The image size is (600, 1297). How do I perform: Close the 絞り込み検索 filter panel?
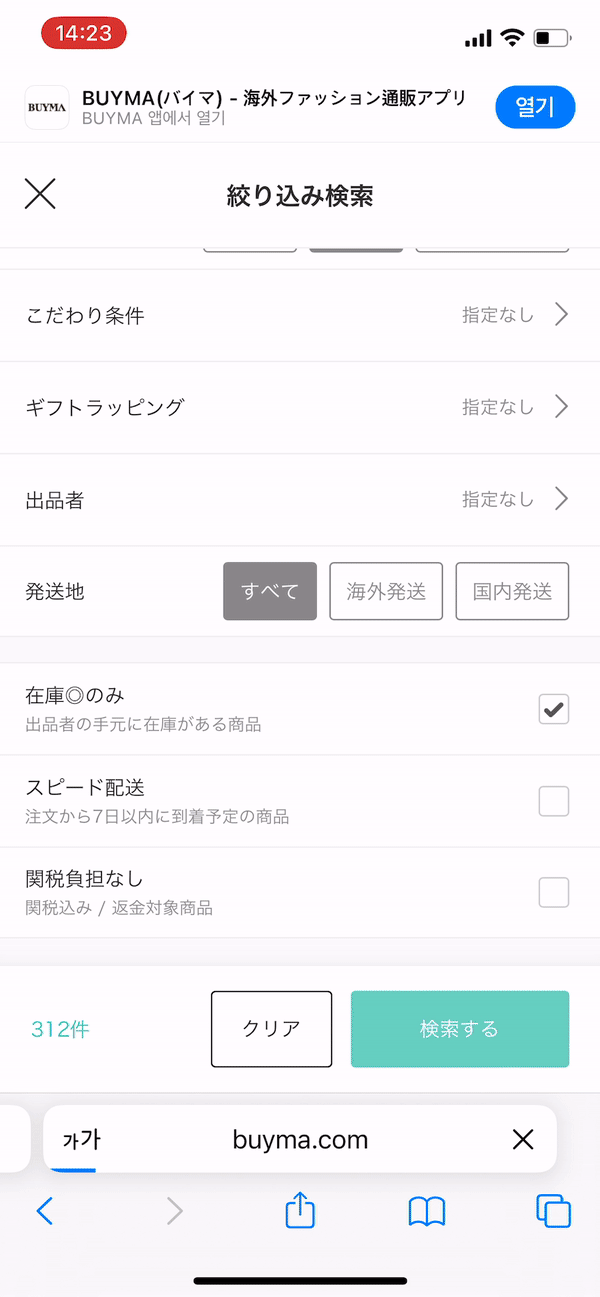tap(40, 194)
